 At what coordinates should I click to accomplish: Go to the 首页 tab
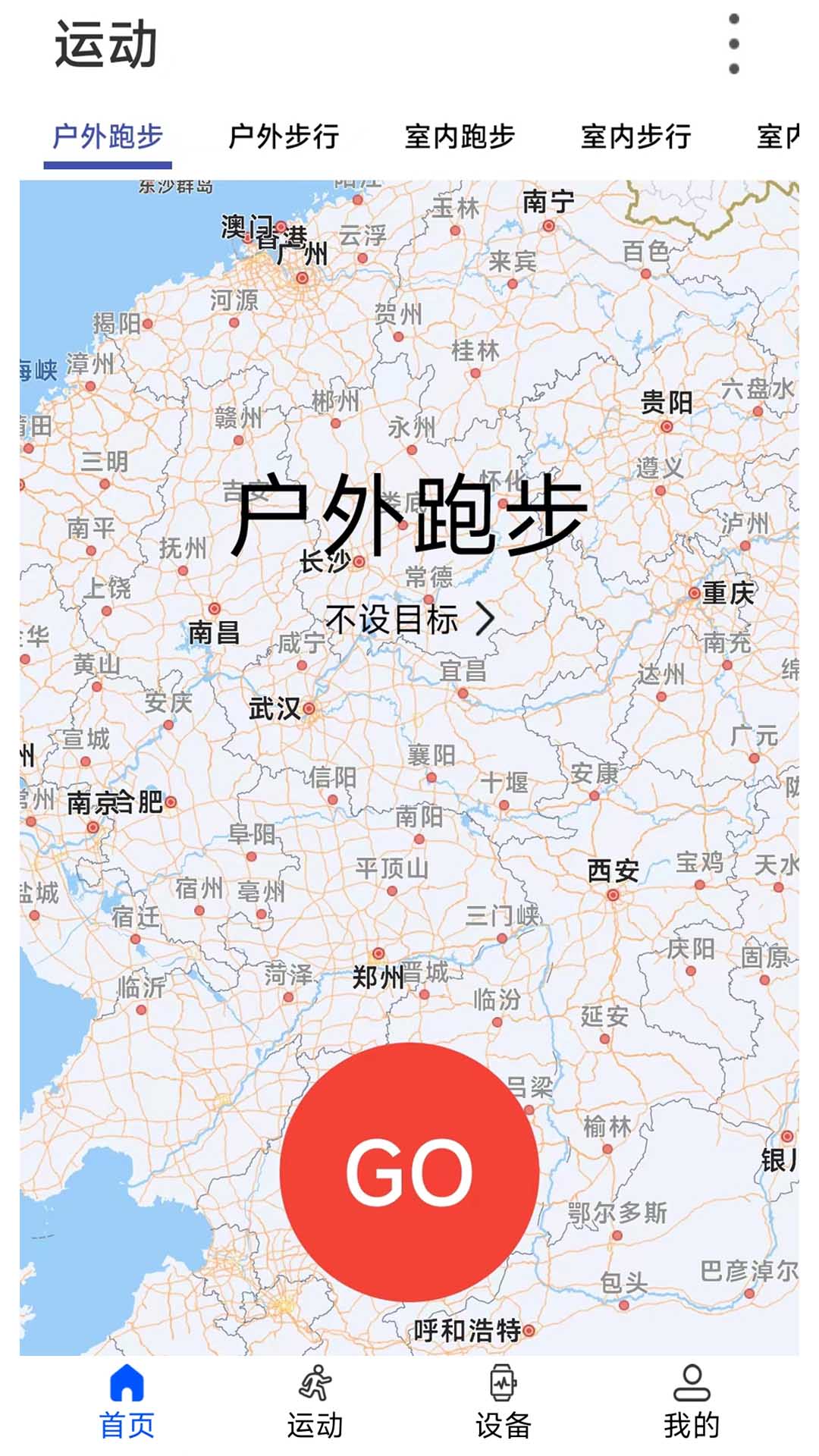127,1401
